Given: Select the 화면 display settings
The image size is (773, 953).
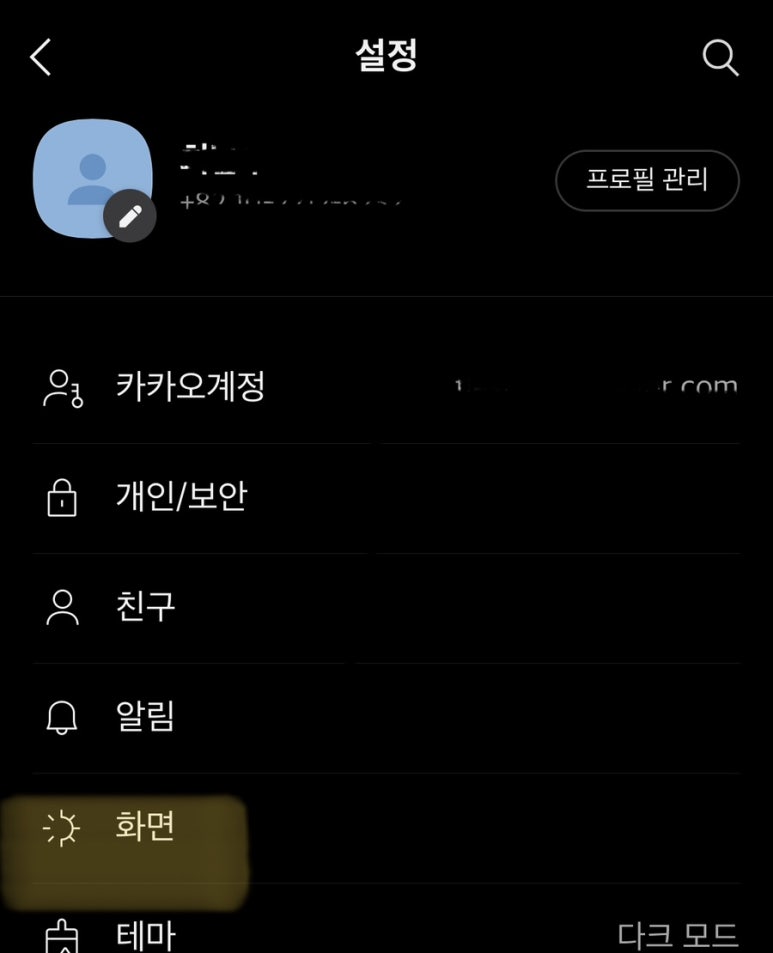Looking at the screenshot, I should (x=145, y=828).
